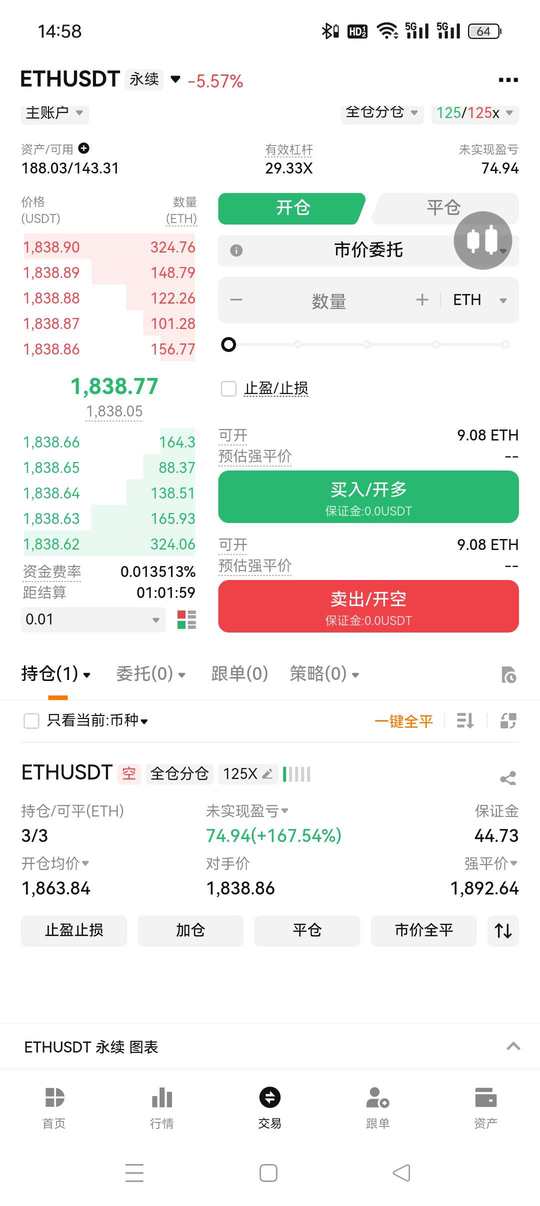Switch to the 平仓 tab
This screenshot has width=540, height=1206.
pos(443,208)
